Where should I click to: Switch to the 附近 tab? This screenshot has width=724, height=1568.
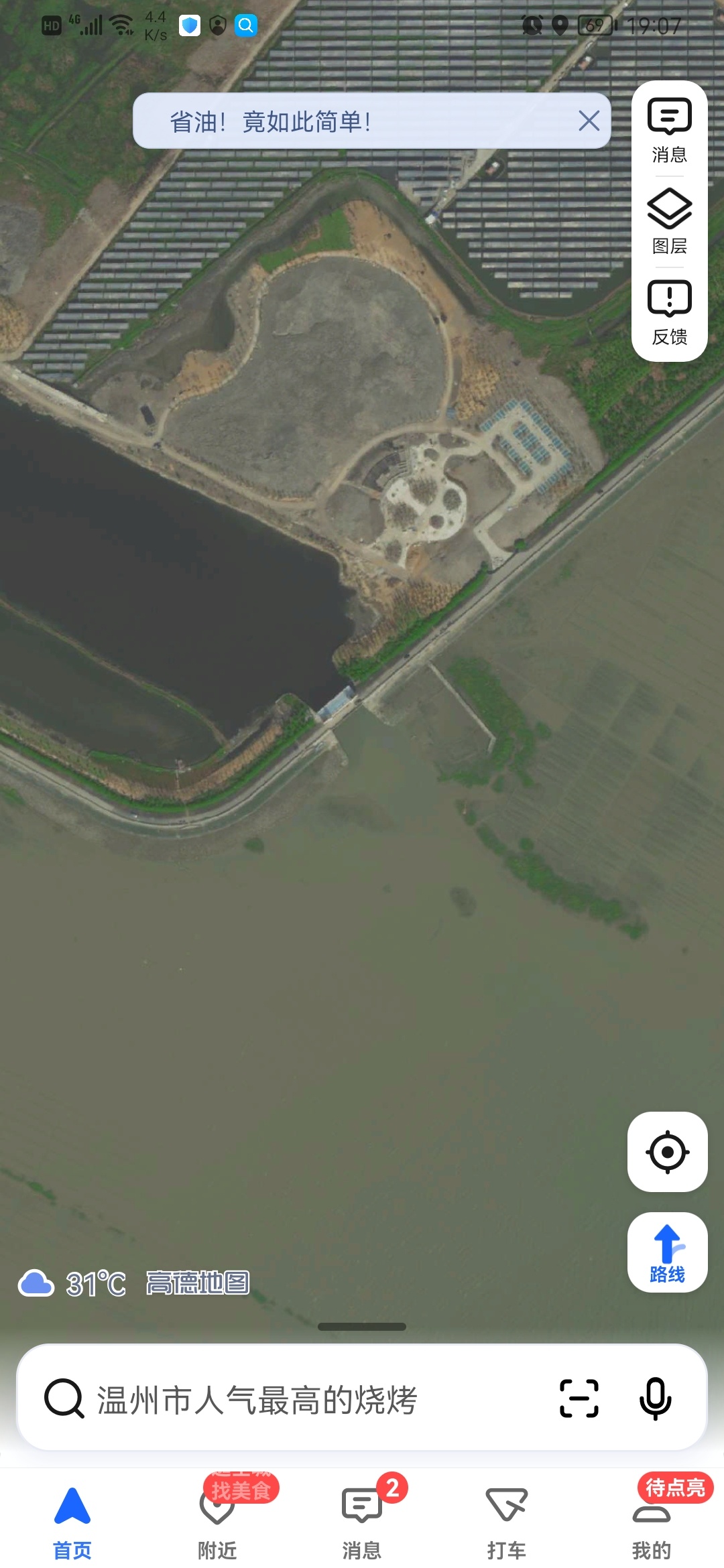(x=217, y=1519)
